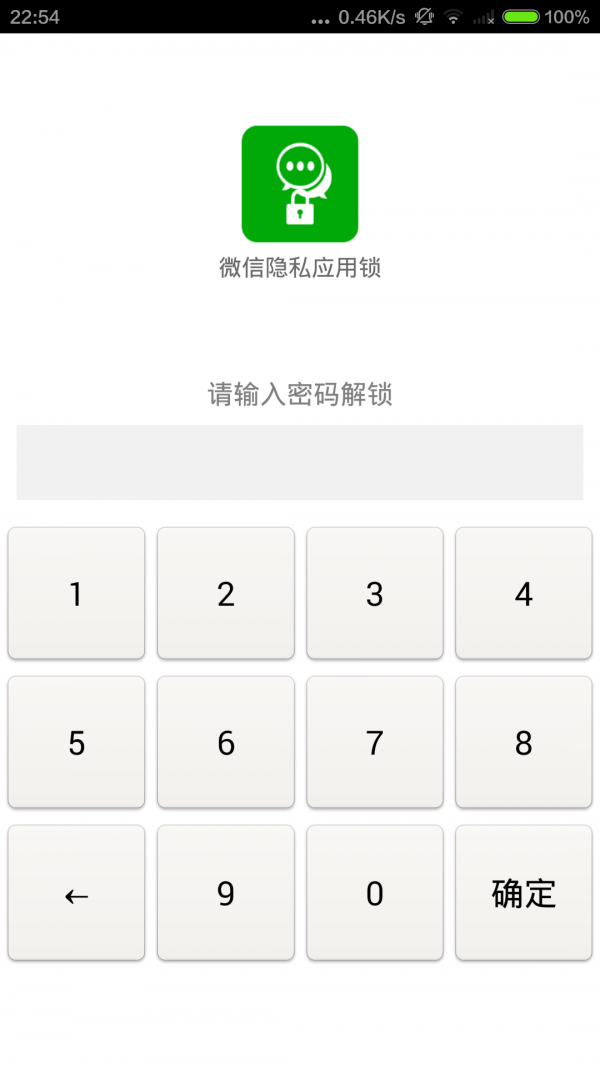Enter digit 6 on the keypad
600x1067 pixels.
226,742
